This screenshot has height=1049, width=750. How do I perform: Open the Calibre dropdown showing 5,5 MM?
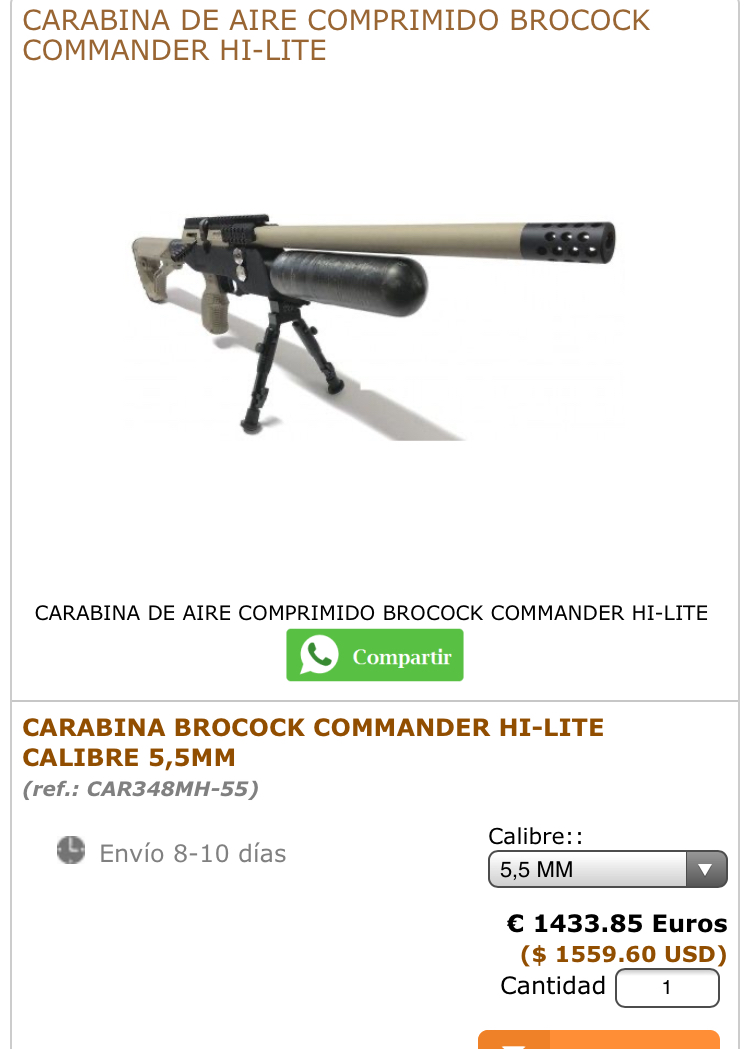607,869
